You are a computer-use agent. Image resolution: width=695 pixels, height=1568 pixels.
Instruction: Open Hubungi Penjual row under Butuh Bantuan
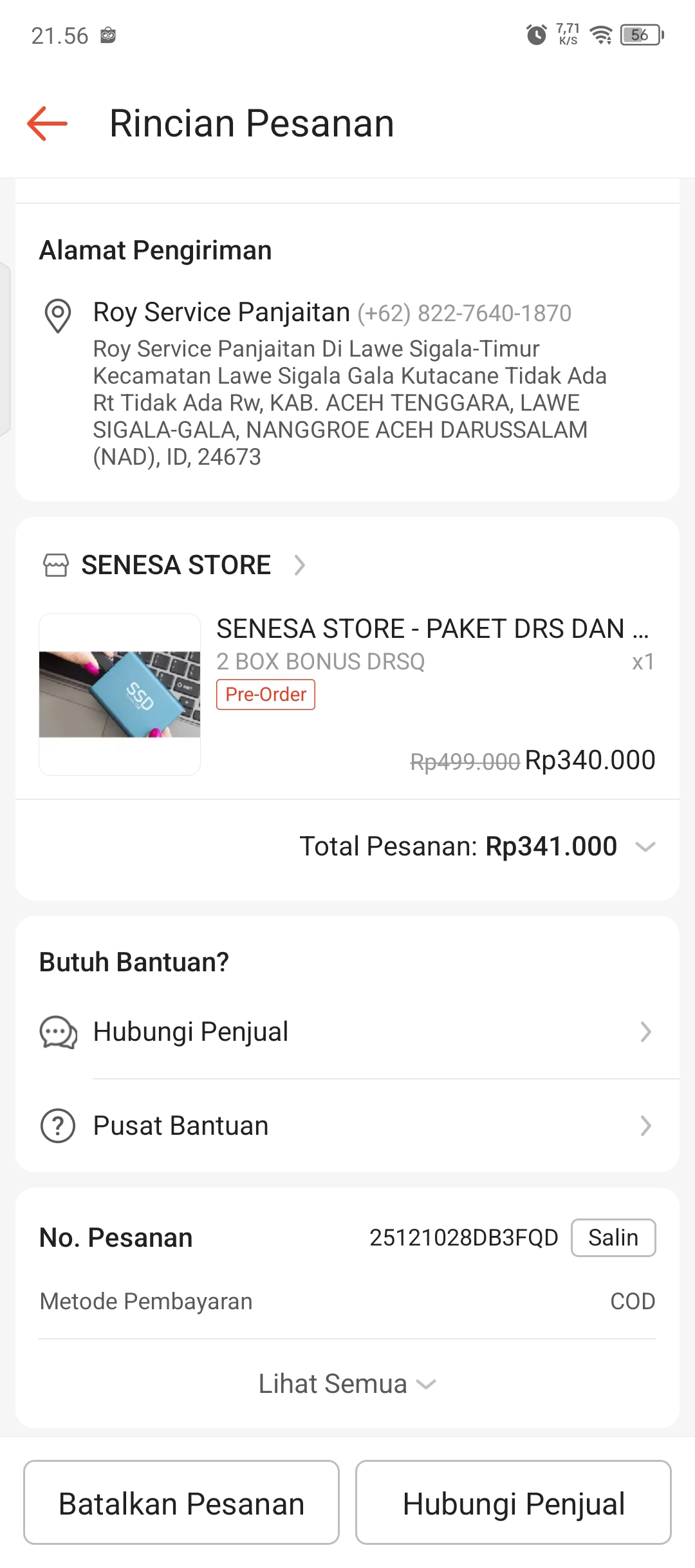(347, 1032)
